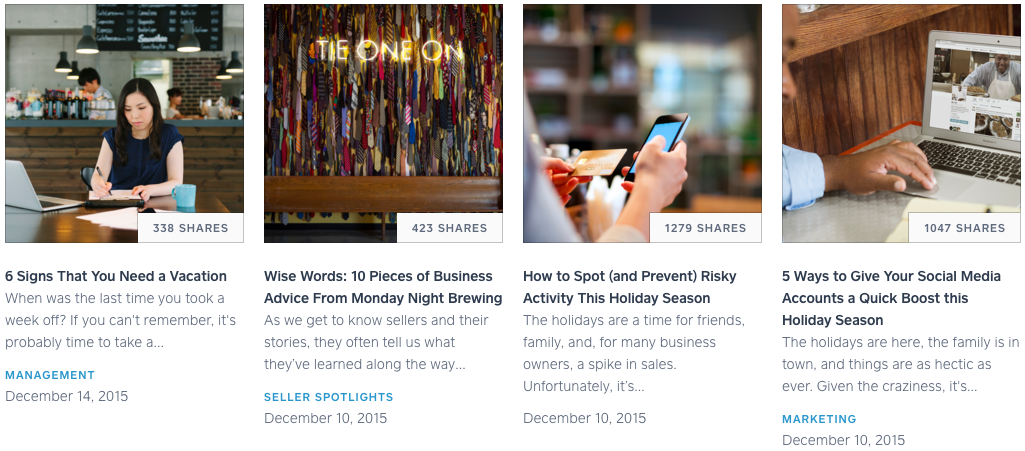The height and width of the screenshot is (451, 1025).
Task: Read 'How to Spot (and Prevent) Risky Activity'
Action: point(630,287)
